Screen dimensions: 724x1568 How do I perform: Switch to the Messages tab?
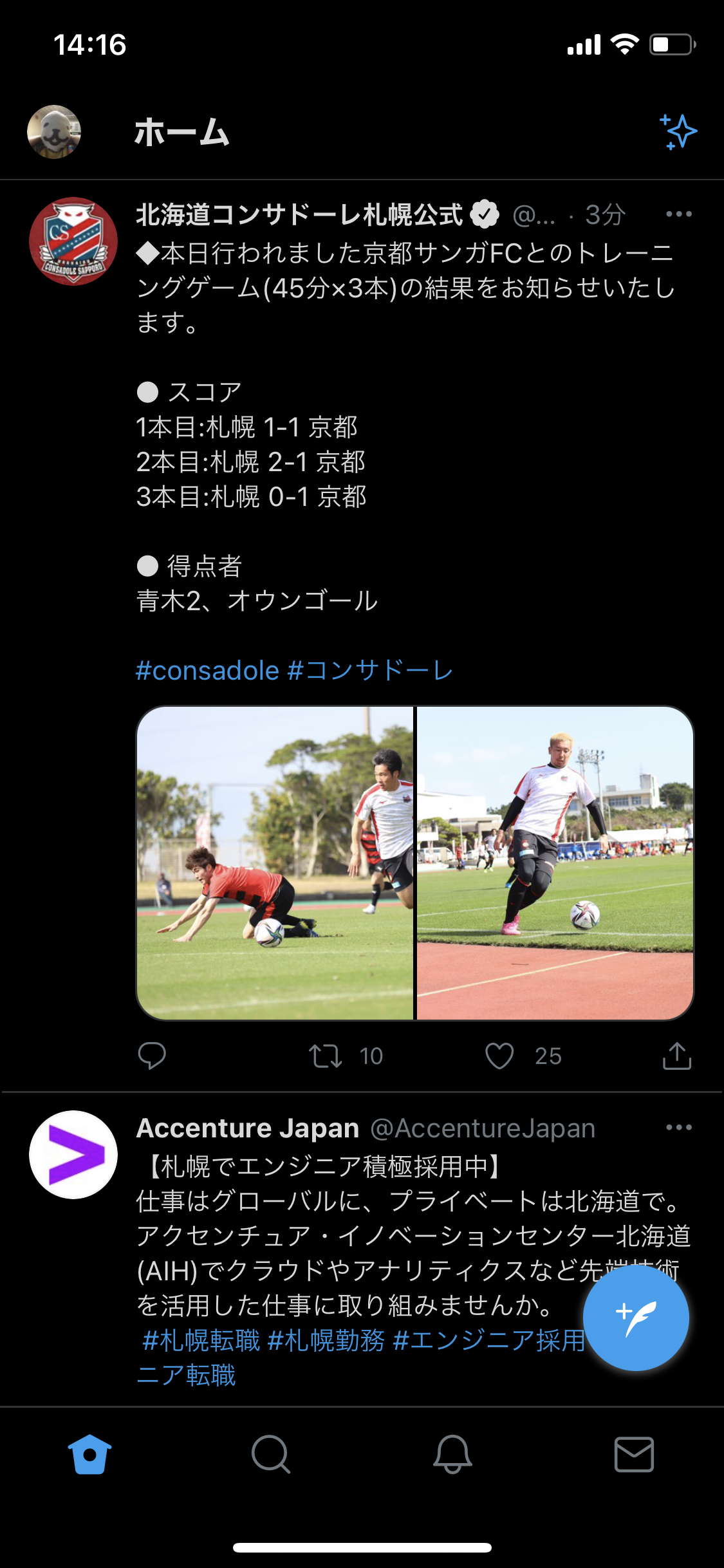pos(634,1454)
